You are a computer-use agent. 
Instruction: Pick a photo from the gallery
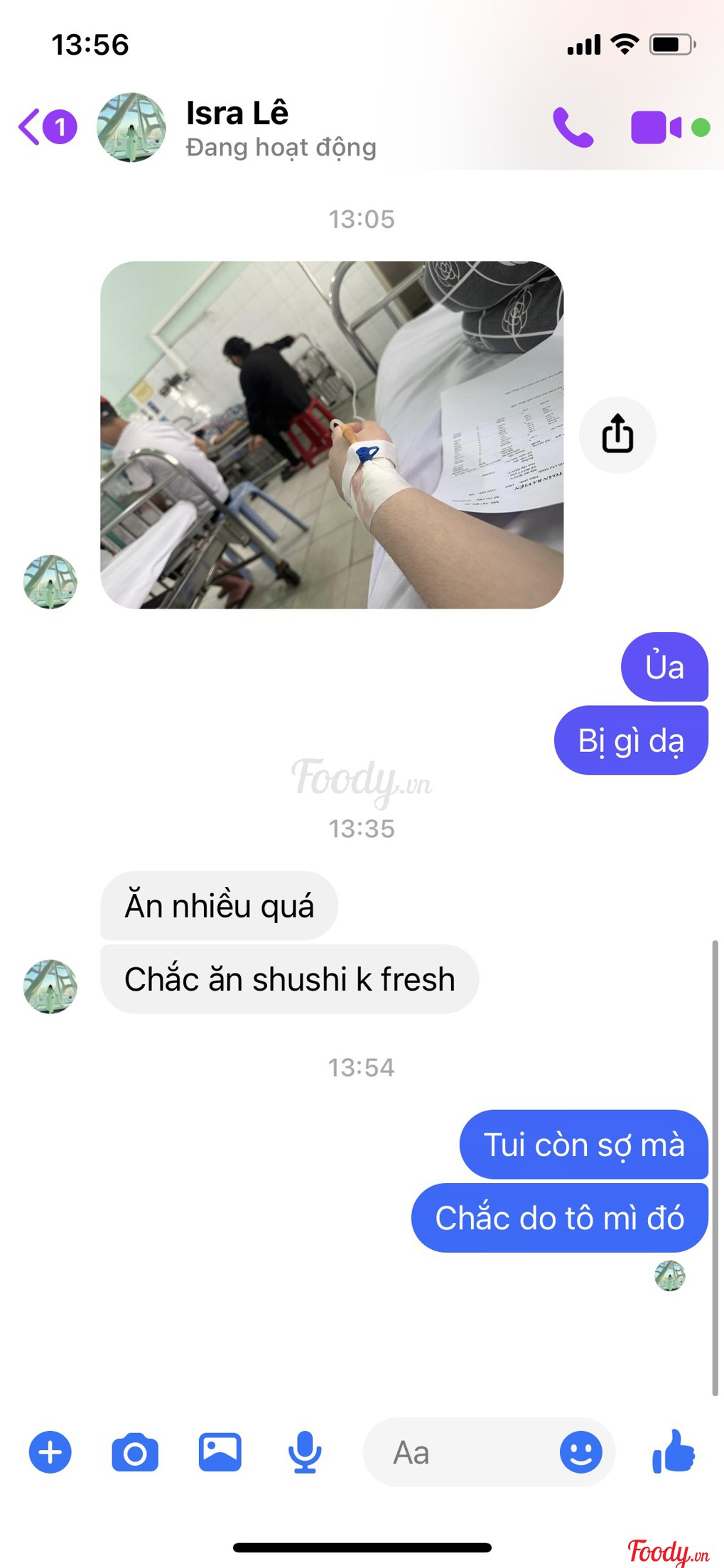220,1452
